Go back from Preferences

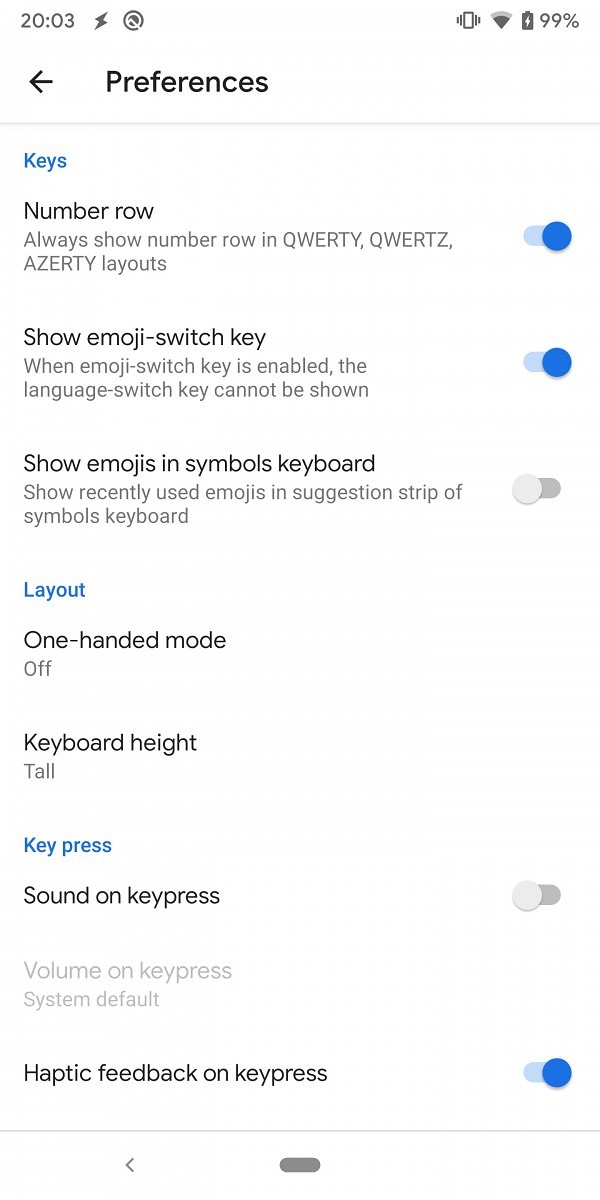[x=41, y=82]
